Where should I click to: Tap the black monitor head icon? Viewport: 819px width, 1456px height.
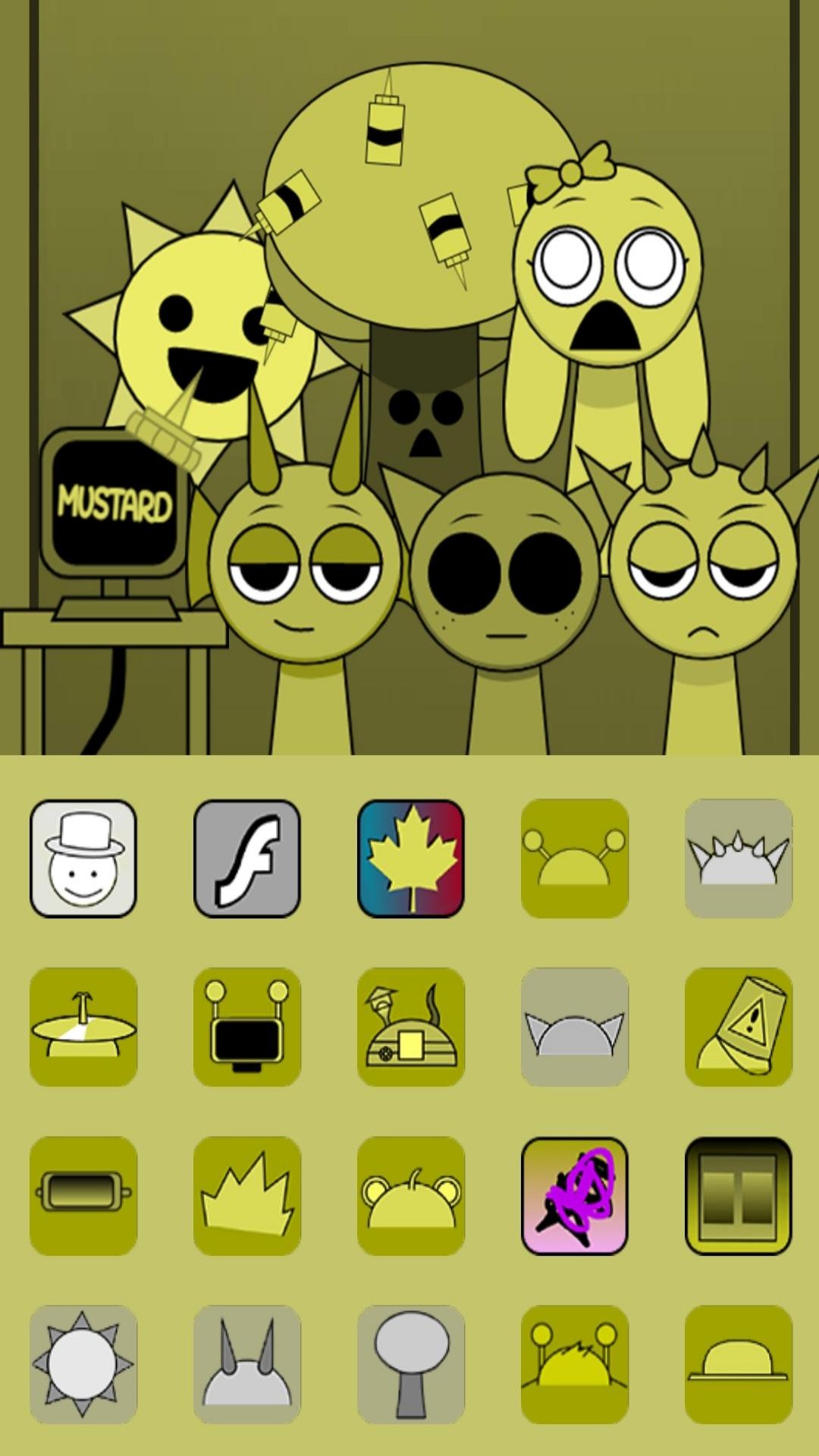[x=247, y=1027]
